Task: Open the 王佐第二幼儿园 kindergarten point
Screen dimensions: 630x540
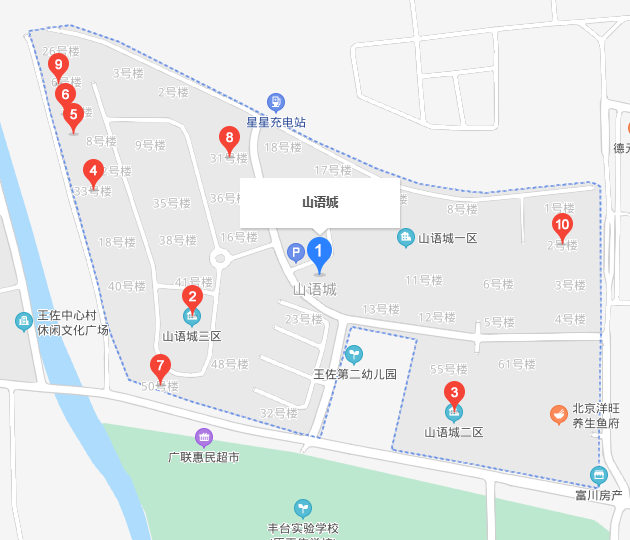Action: 353,354
